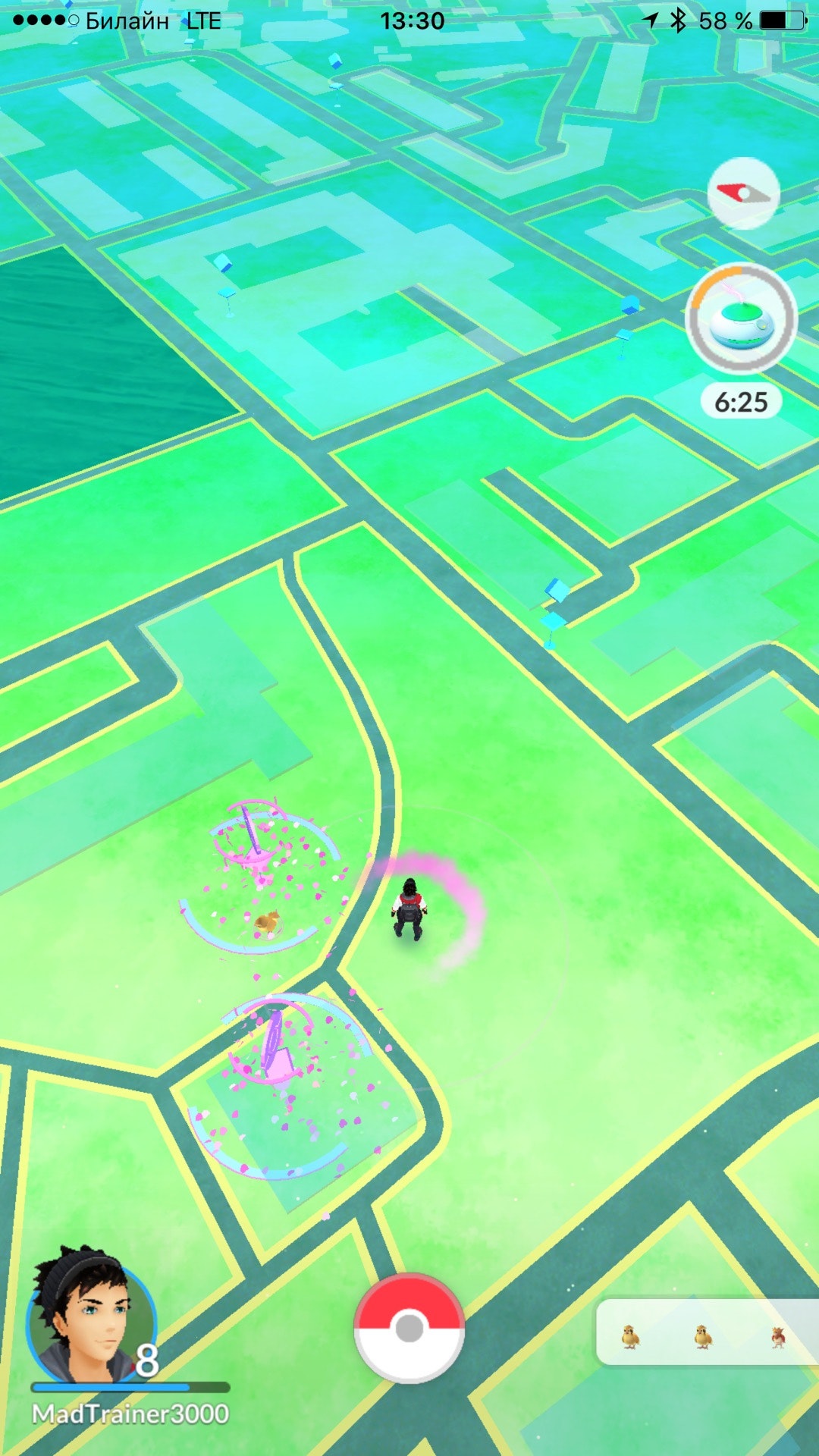Open the nearby Pokémon tracker
Image resolution: width=819 pixels, height=1456 pixels.
(x=705, y=1332)
